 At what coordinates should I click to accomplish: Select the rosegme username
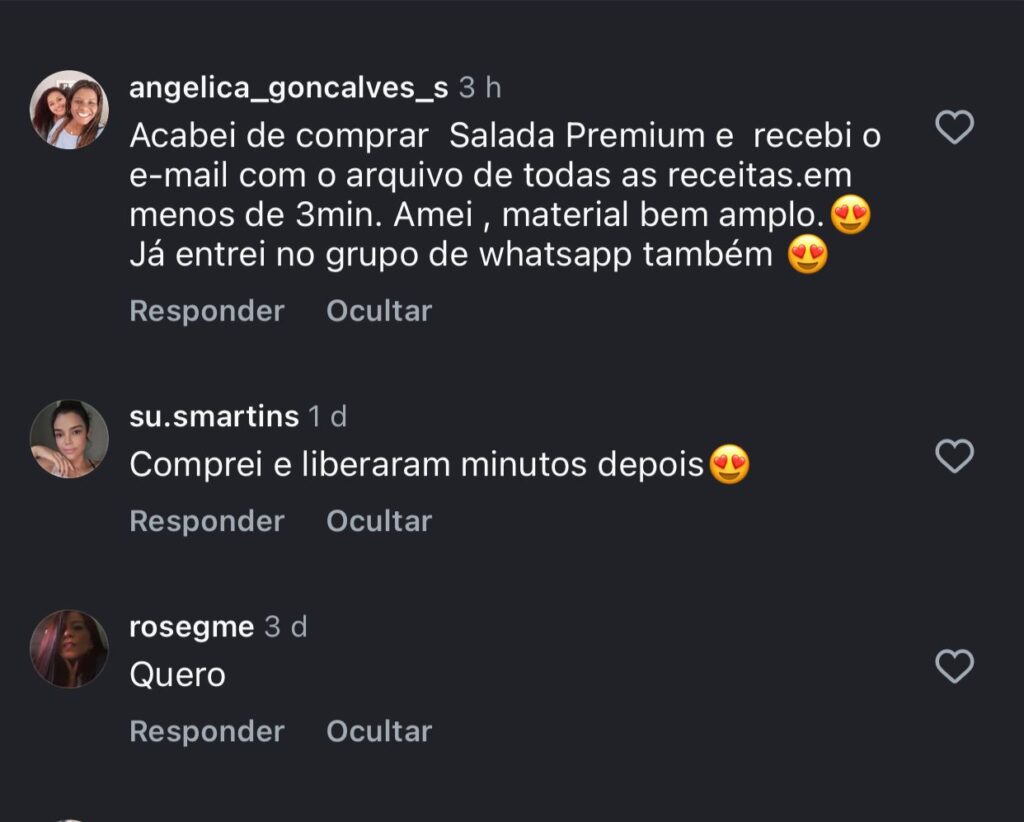(x=192, y=627)
